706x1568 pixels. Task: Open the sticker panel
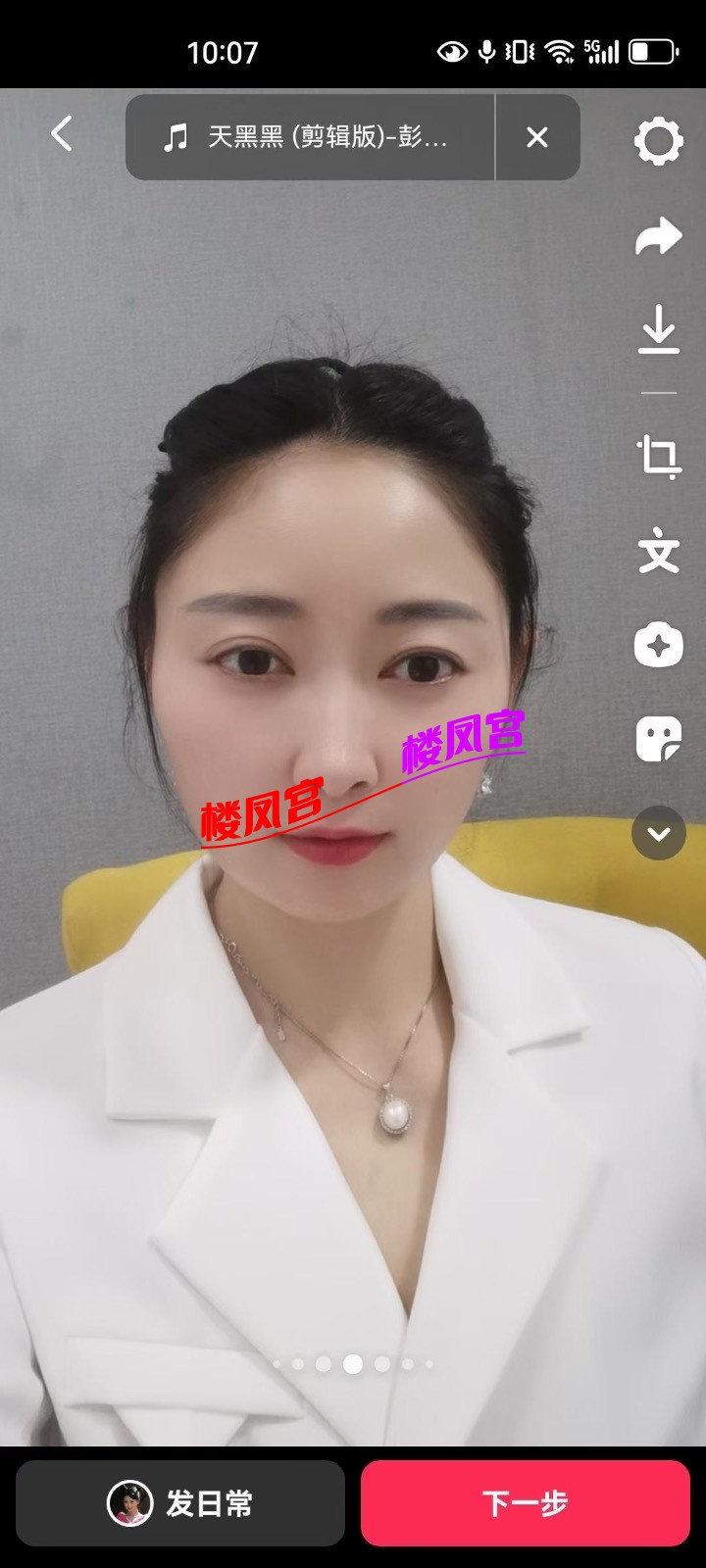[658, 739]
